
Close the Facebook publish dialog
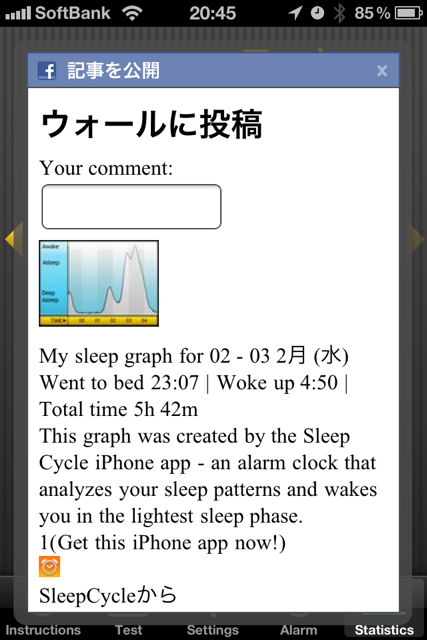click(x=382, y=71)
